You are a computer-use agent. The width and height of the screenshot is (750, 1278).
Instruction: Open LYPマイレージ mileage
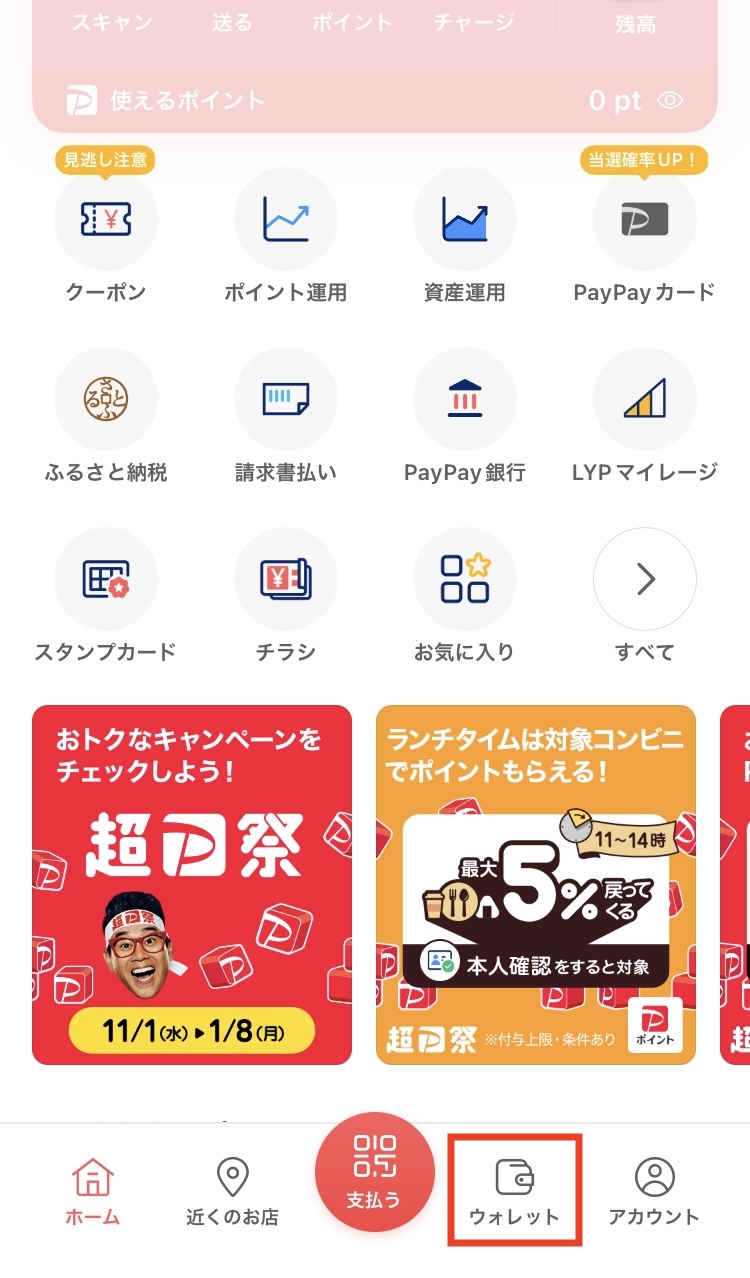click(x=644, y=400)
